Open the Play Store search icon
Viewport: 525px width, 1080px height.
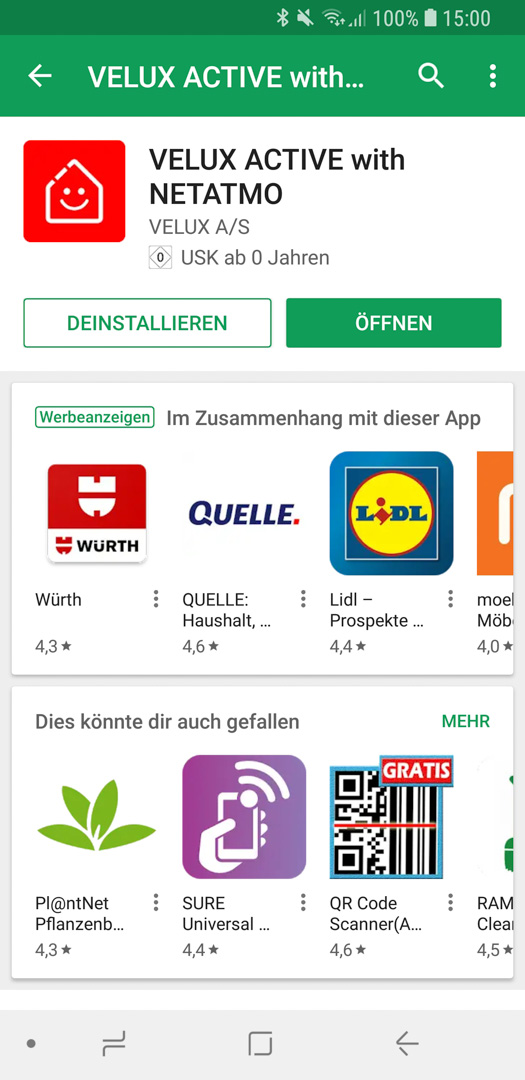click(x=431, y=76)
